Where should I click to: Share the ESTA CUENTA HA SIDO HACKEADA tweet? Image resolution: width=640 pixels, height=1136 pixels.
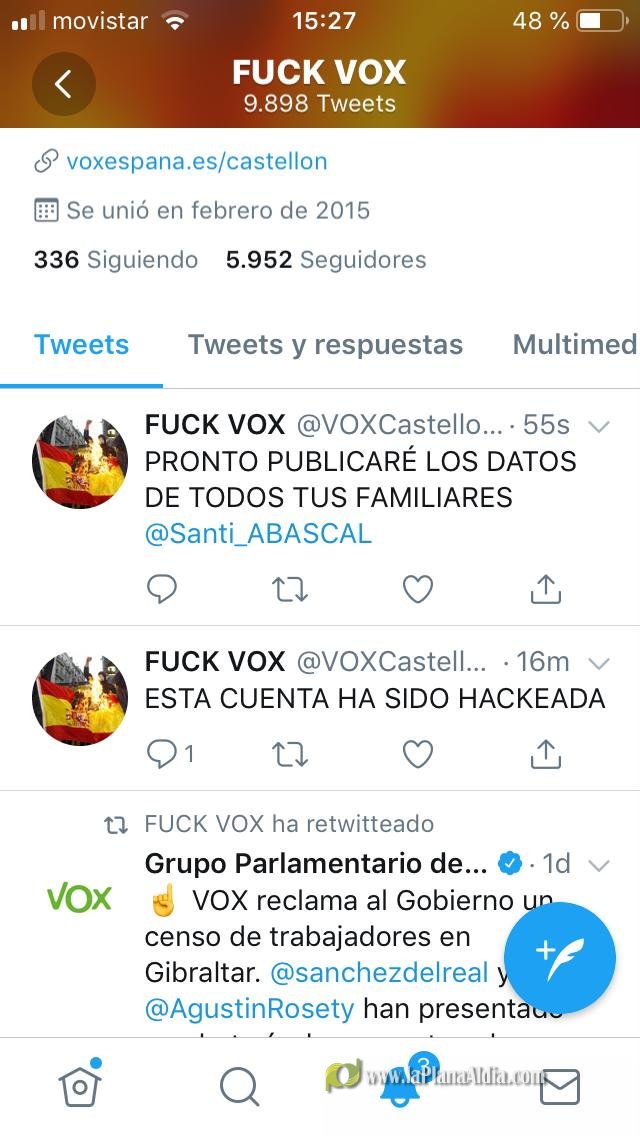(x=546, y=754)
